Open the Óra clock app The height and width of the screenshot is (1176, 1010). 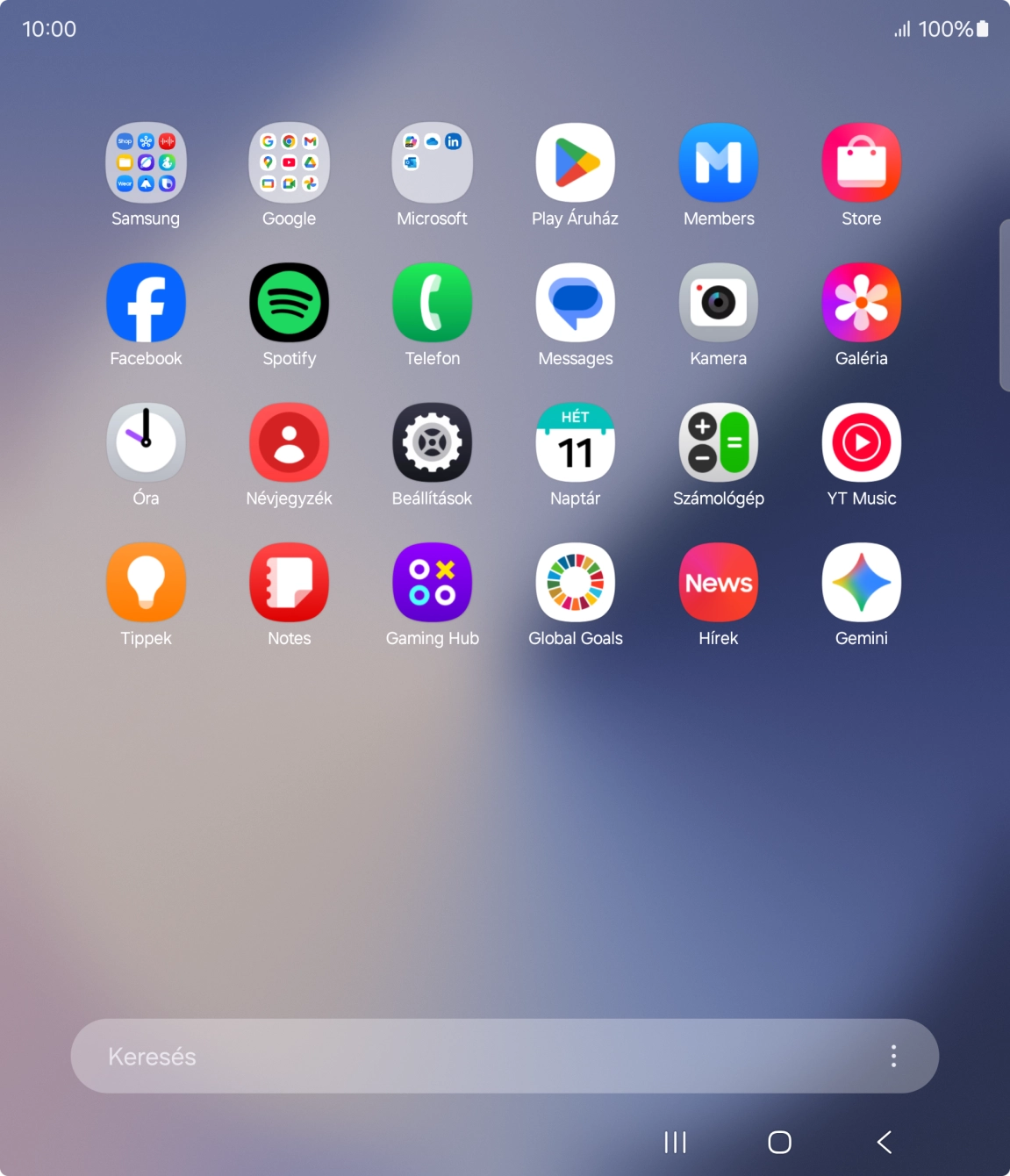[x=146, y=442]
